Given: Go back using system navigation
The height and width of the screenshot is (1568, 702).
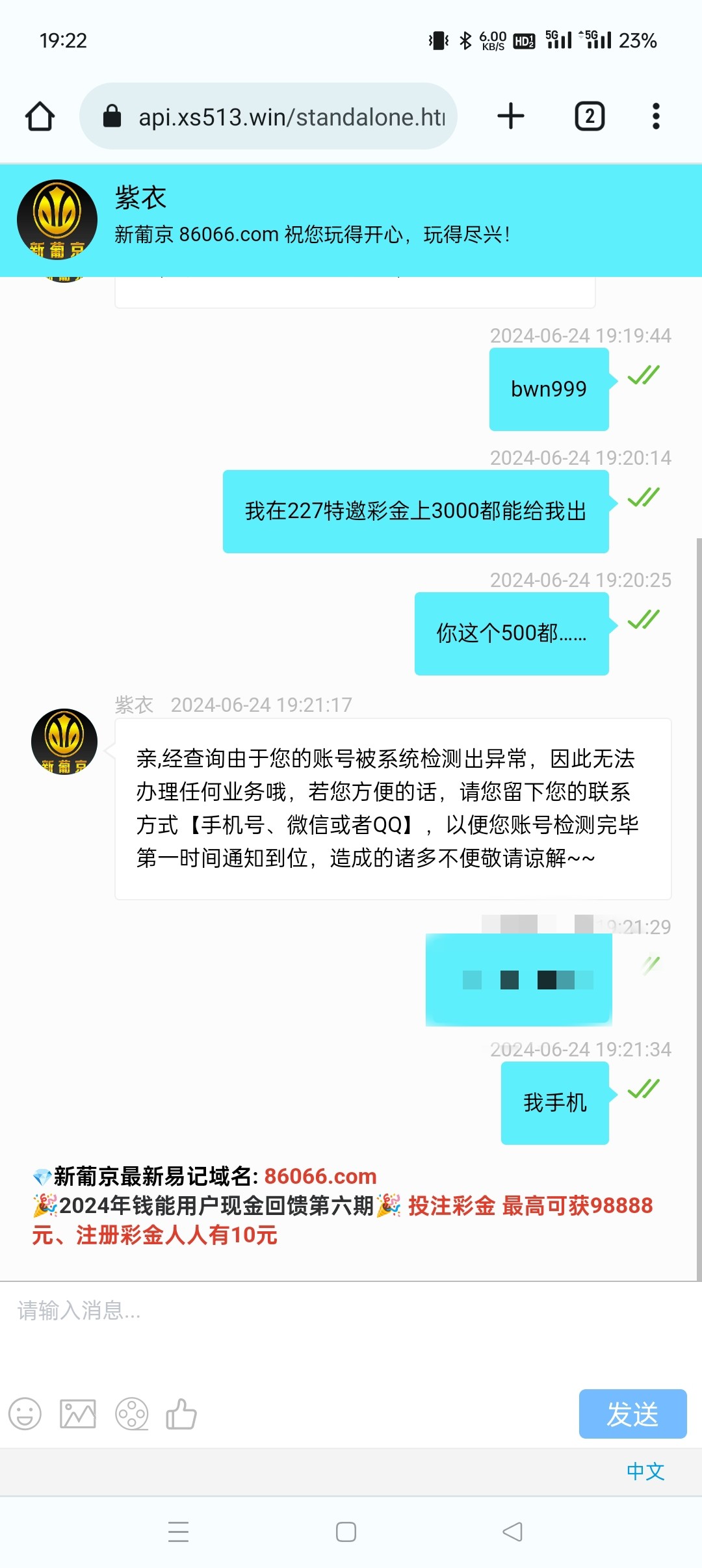Looking at the screenshot, I should [x=512, y=1532].
